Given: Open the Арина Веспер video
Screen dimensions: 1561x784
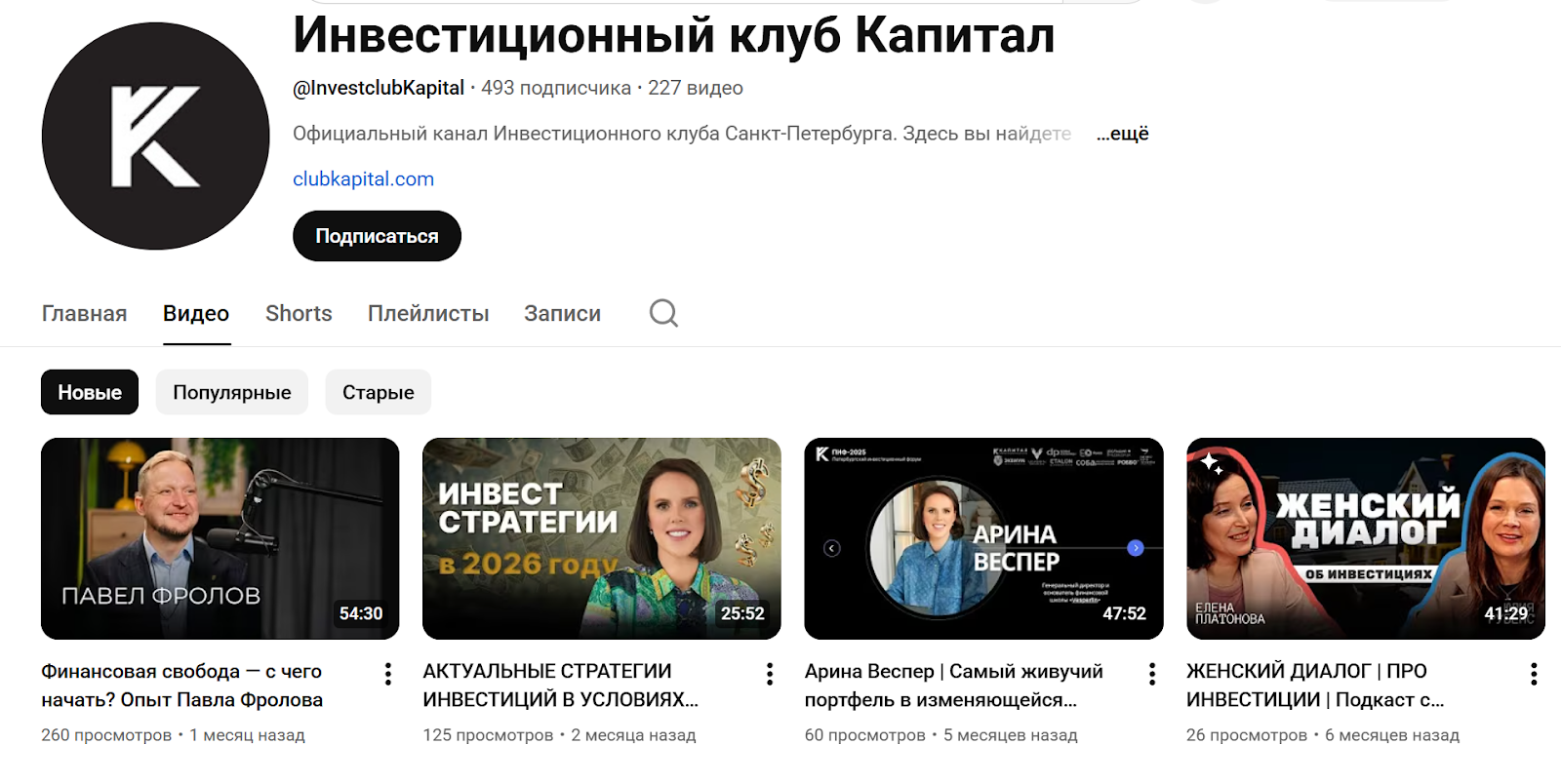Looking at the screenshot, I should click(x=983, y=538).
